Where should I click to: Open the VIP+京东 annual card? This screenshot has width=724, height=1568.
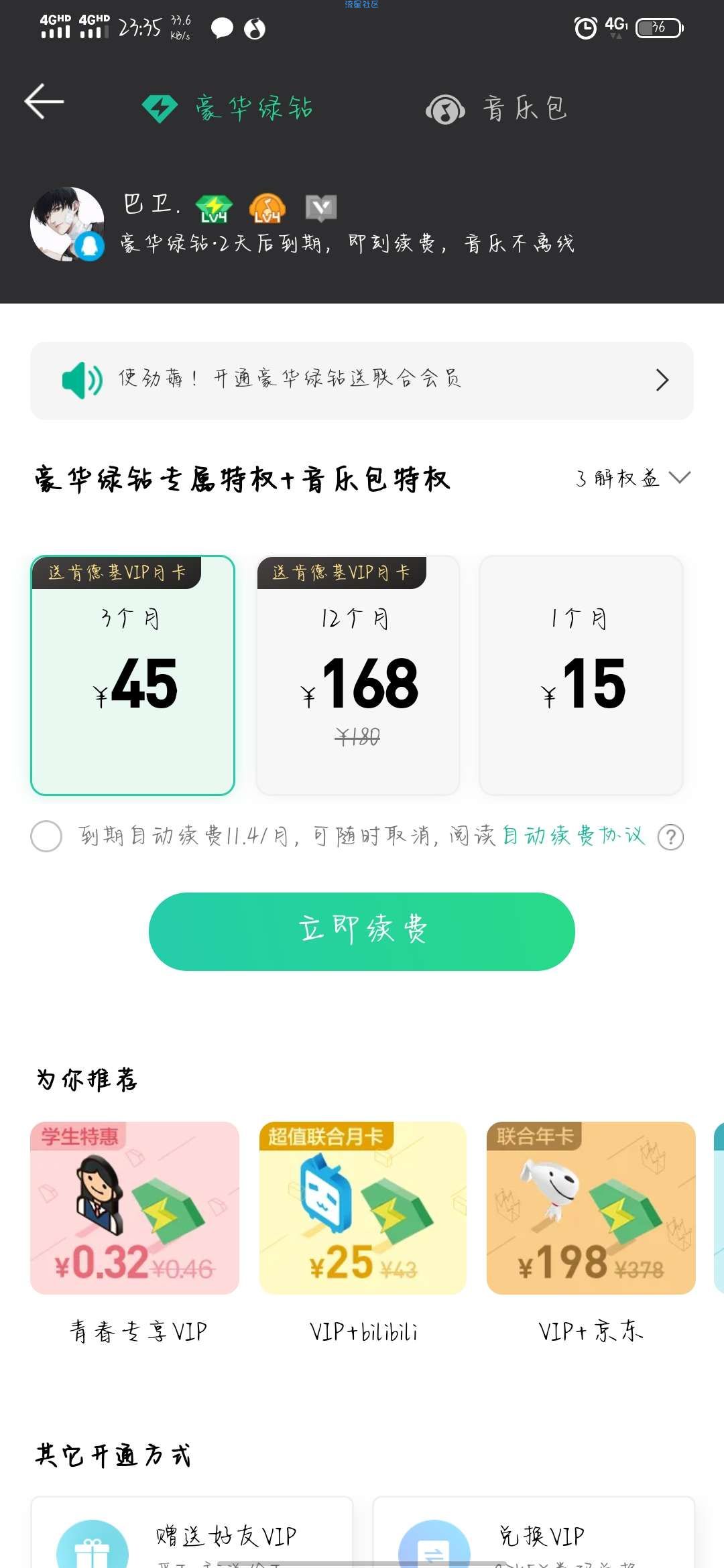pyautogui.click(x=591, y=1208)
